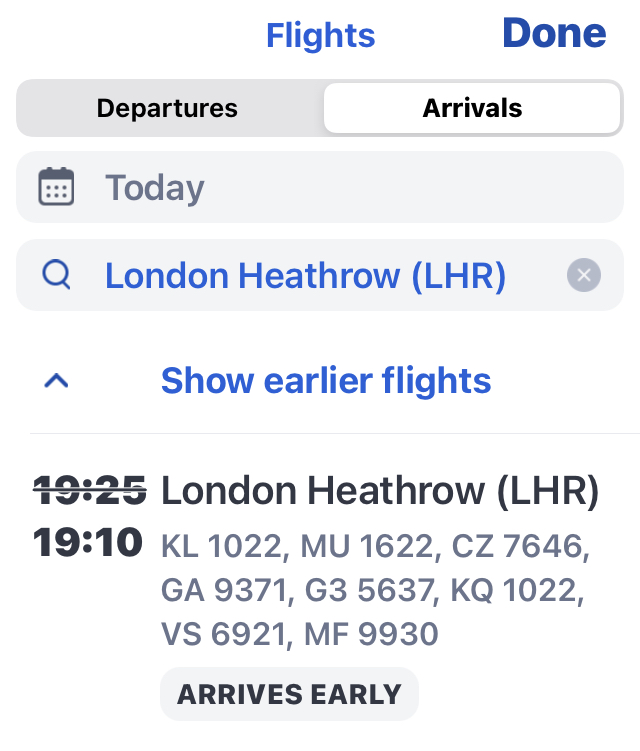Tap Done to close the Flights panel

pyautogui.click(x=554, y=34)
